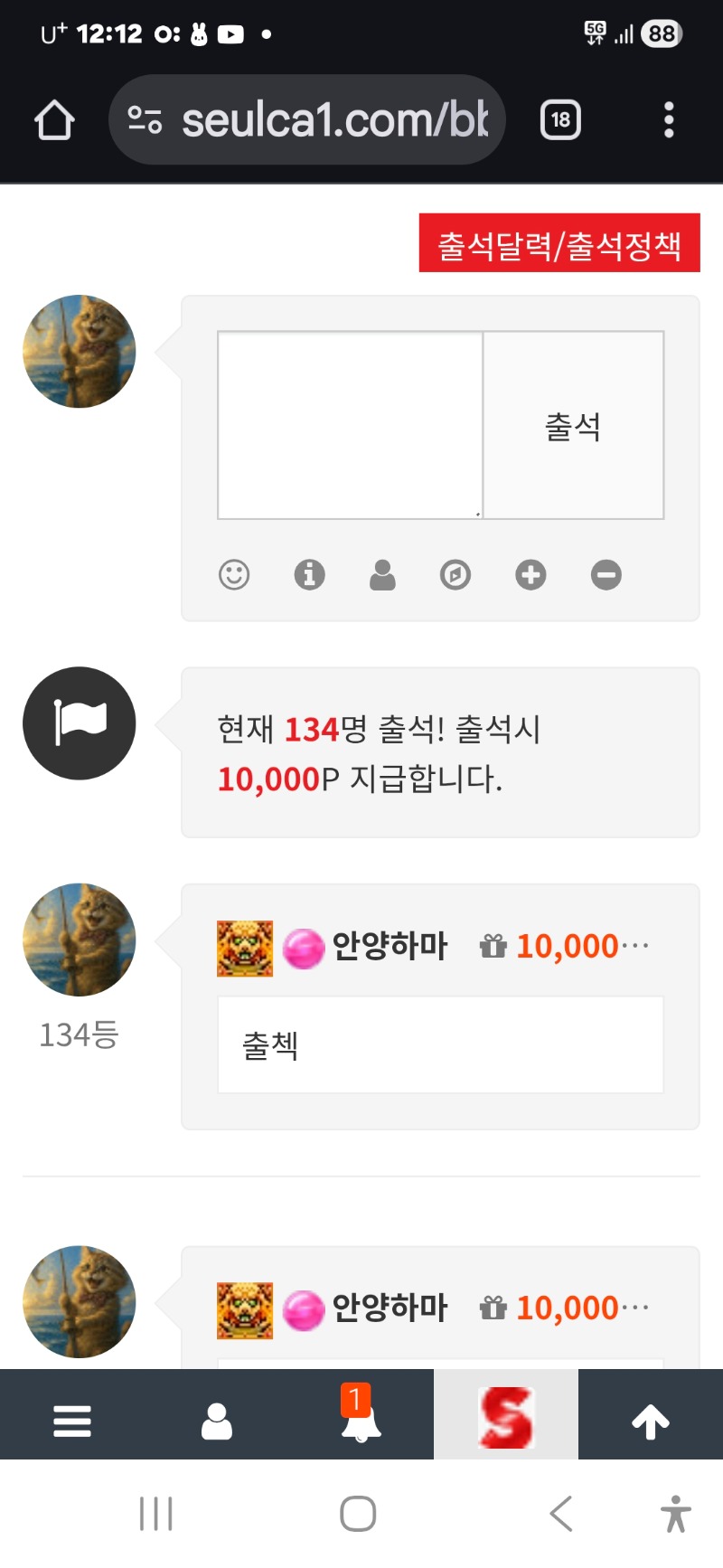Submit attendance with the 출석 button
This screenshot has height=1568, width=723.
[573, 425]
